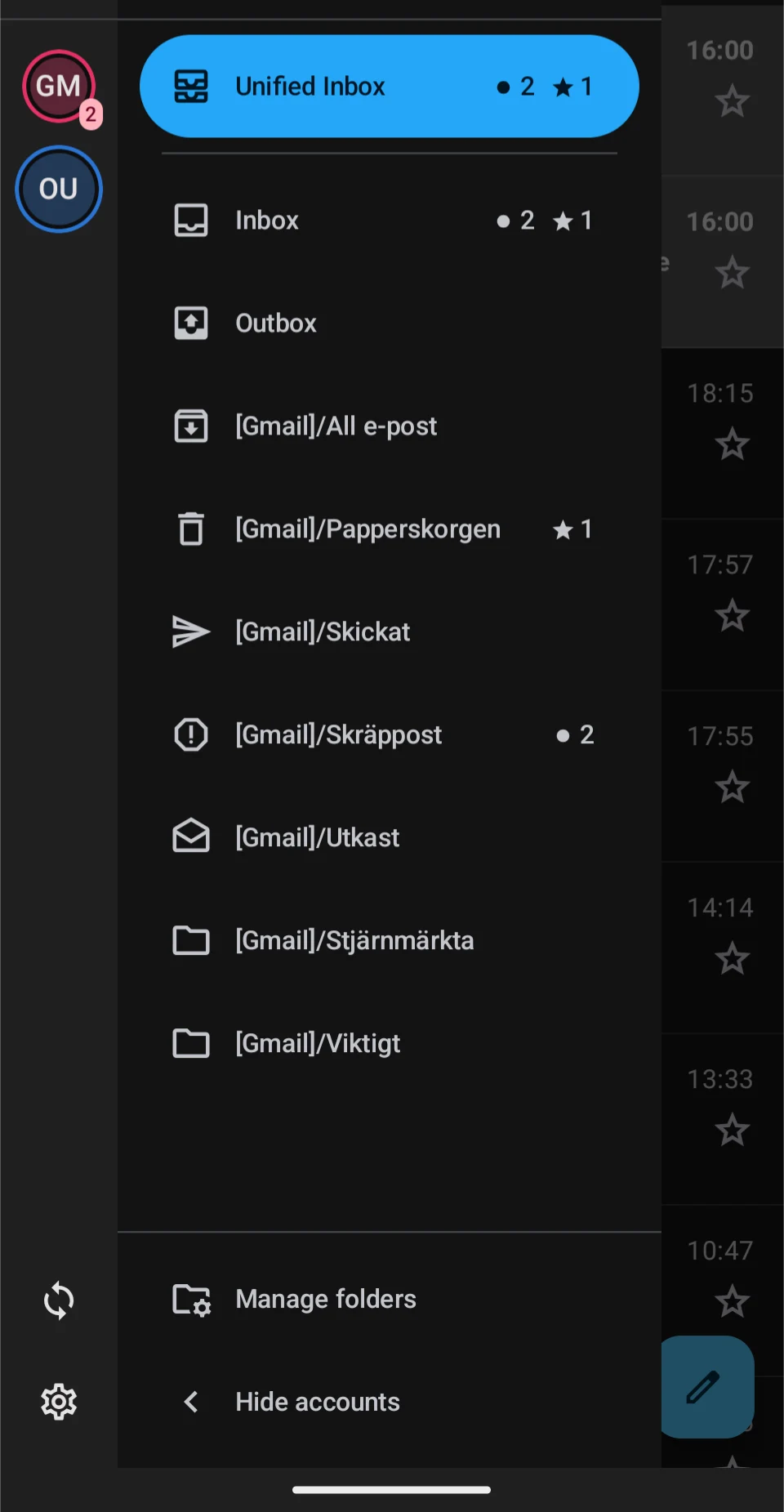Open the [Gmail]/Stjärnmärkta folder
The width and height of the screenshot is (784, 1512).
point(354,940)
